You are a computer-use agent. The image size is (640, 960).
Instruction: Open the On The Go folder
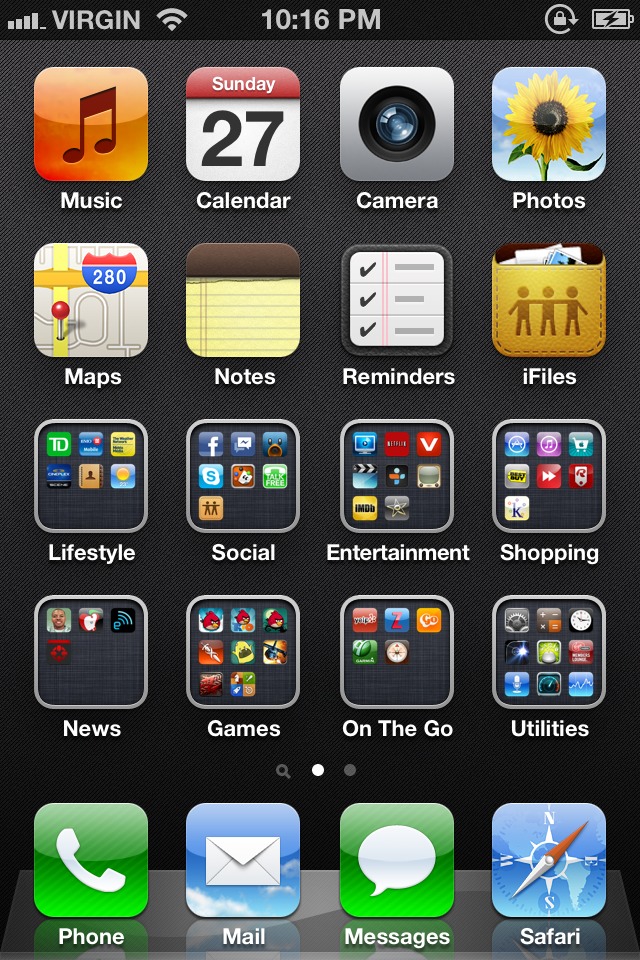tap(397, 652)
